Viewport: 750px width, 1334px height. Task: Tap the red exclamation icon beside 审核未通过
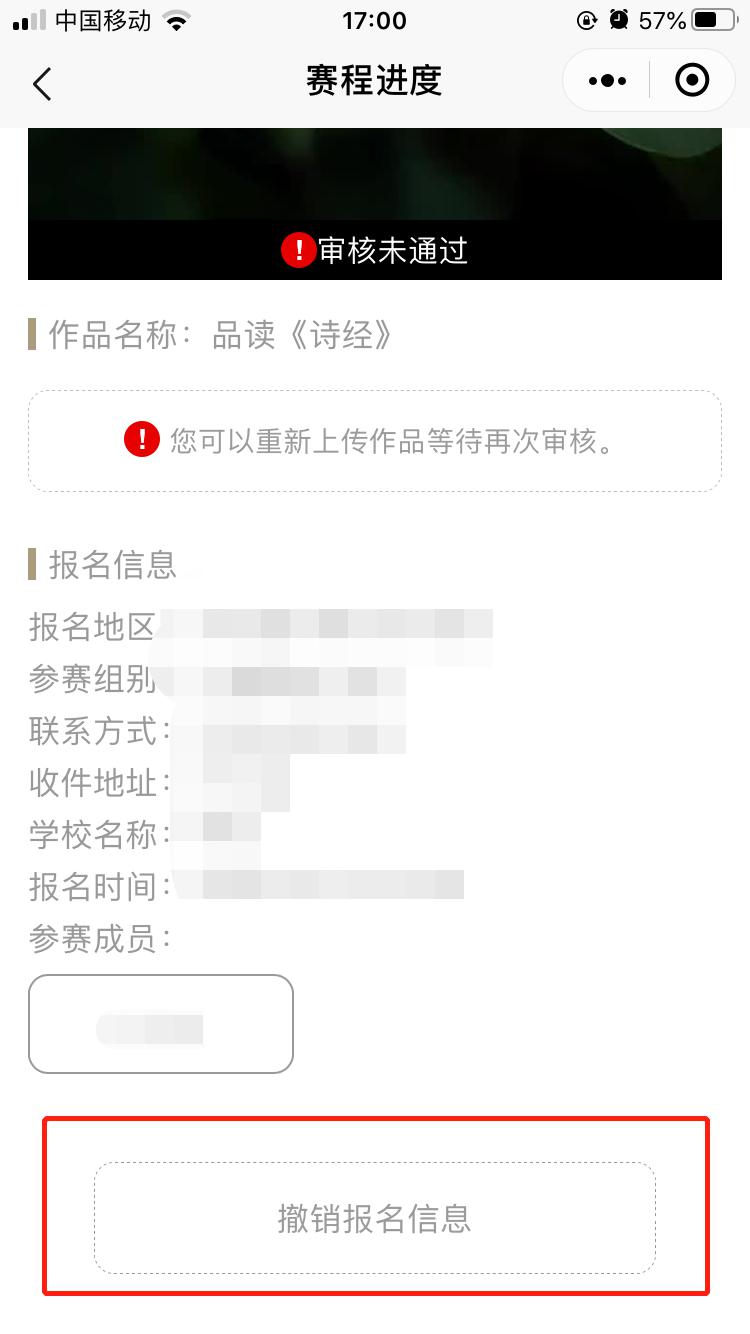297,251
